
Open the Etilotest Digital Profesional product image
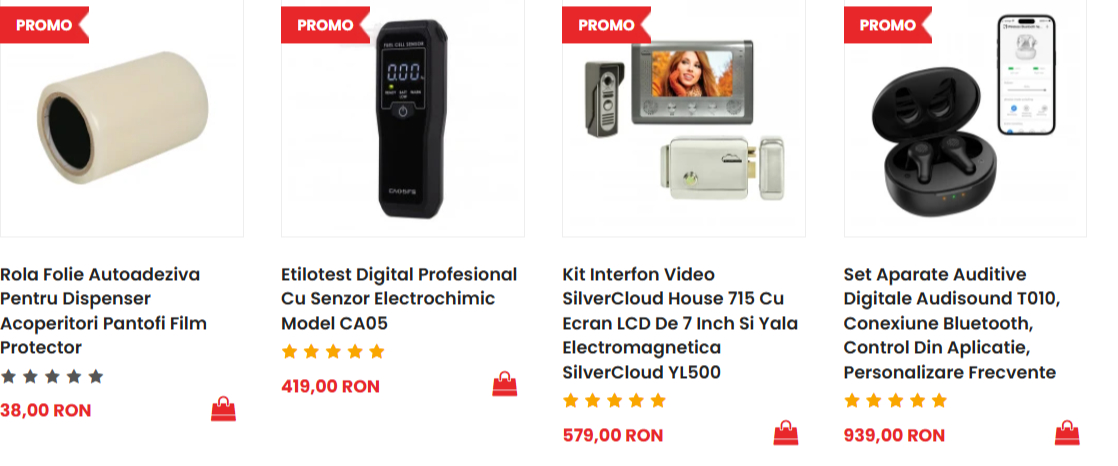click(x=402, y=118)
